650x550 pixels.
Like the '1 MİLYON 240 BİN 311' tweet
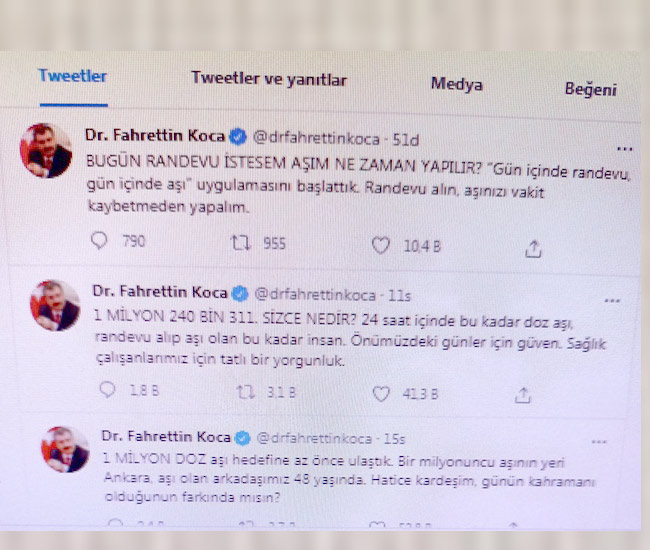coord(381,394)
